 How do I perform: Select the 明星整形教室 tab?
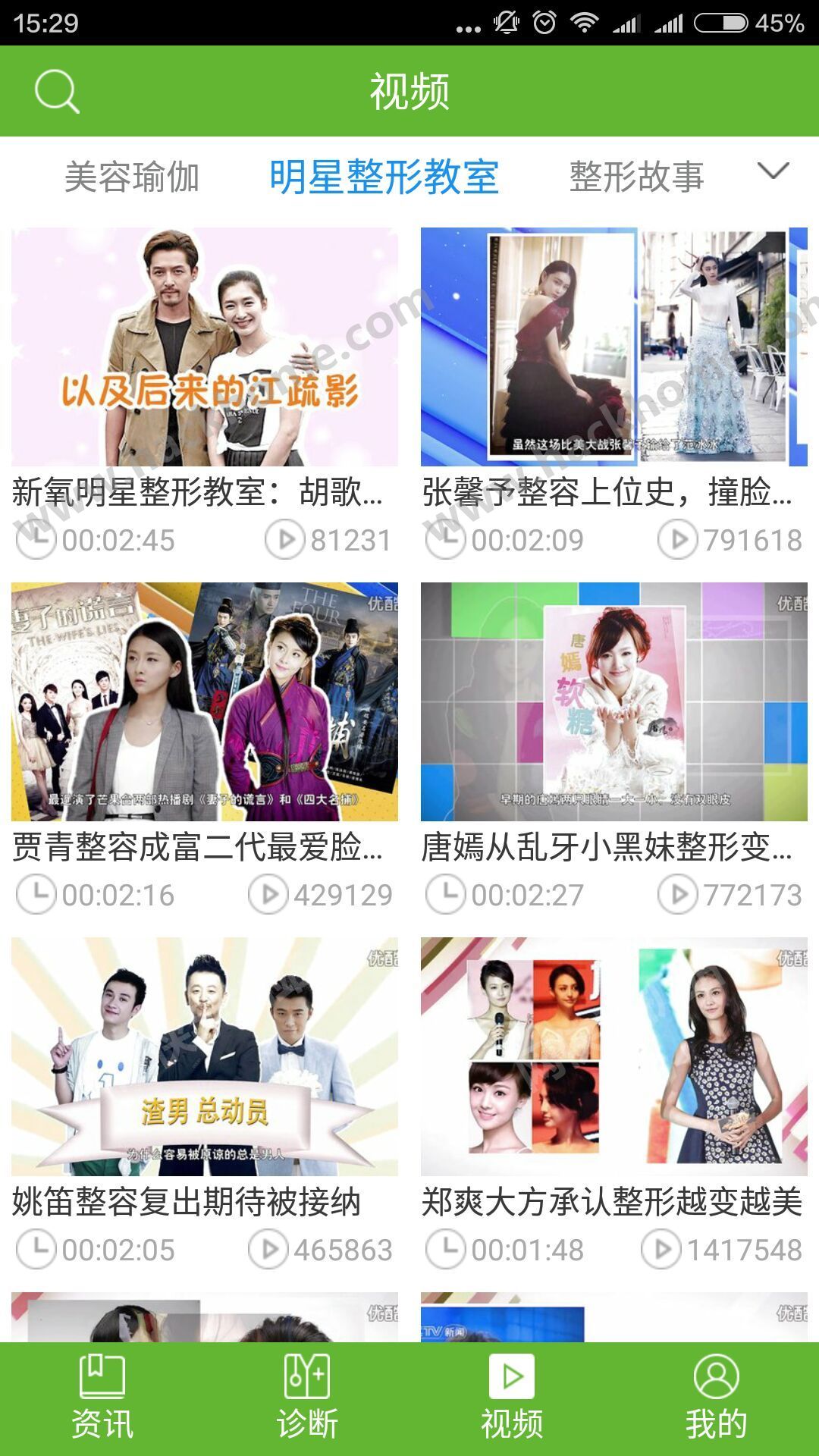(x=384, y=177)
